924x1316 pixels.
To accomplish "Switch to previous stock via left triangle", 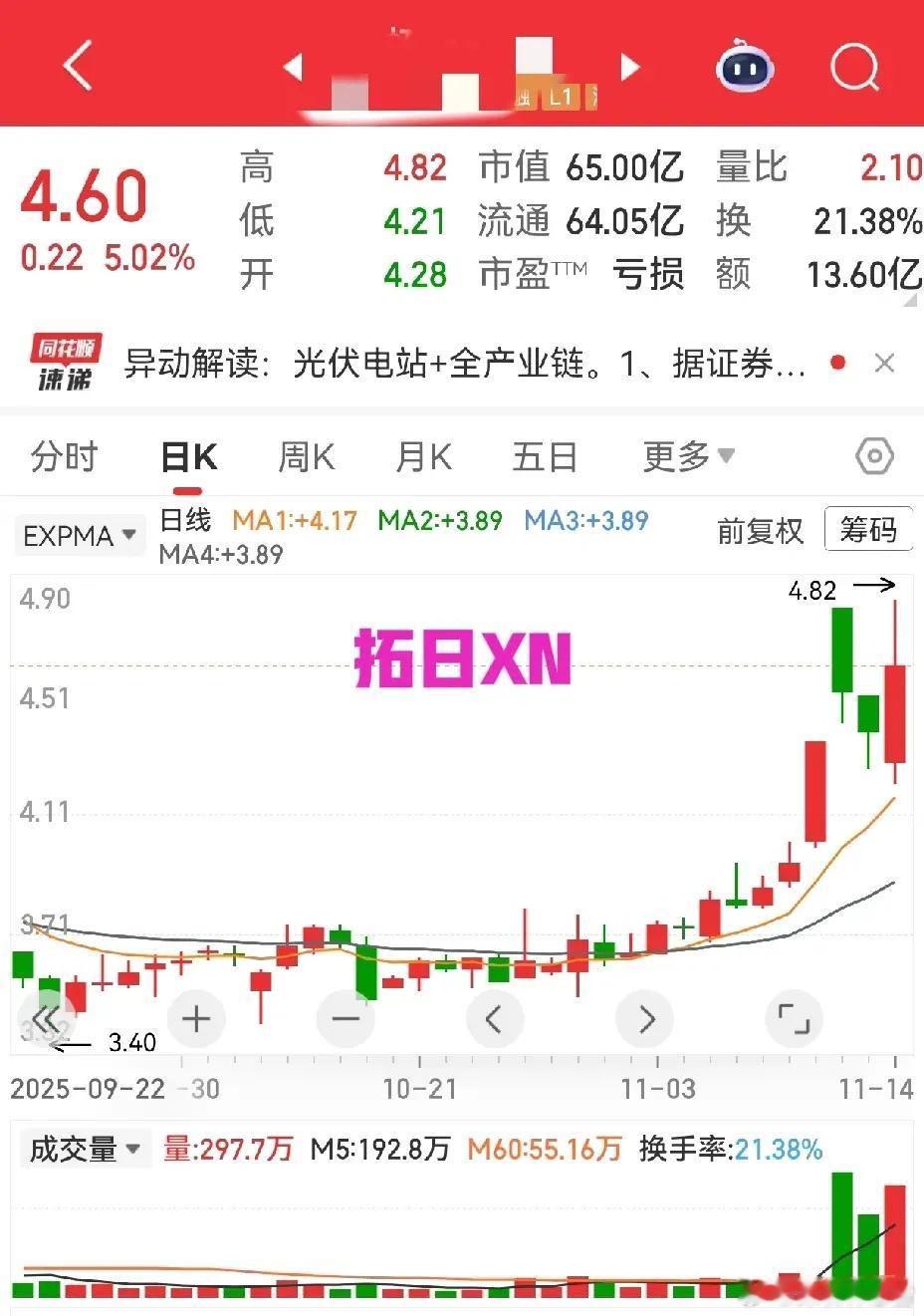I will pos(294,66).
